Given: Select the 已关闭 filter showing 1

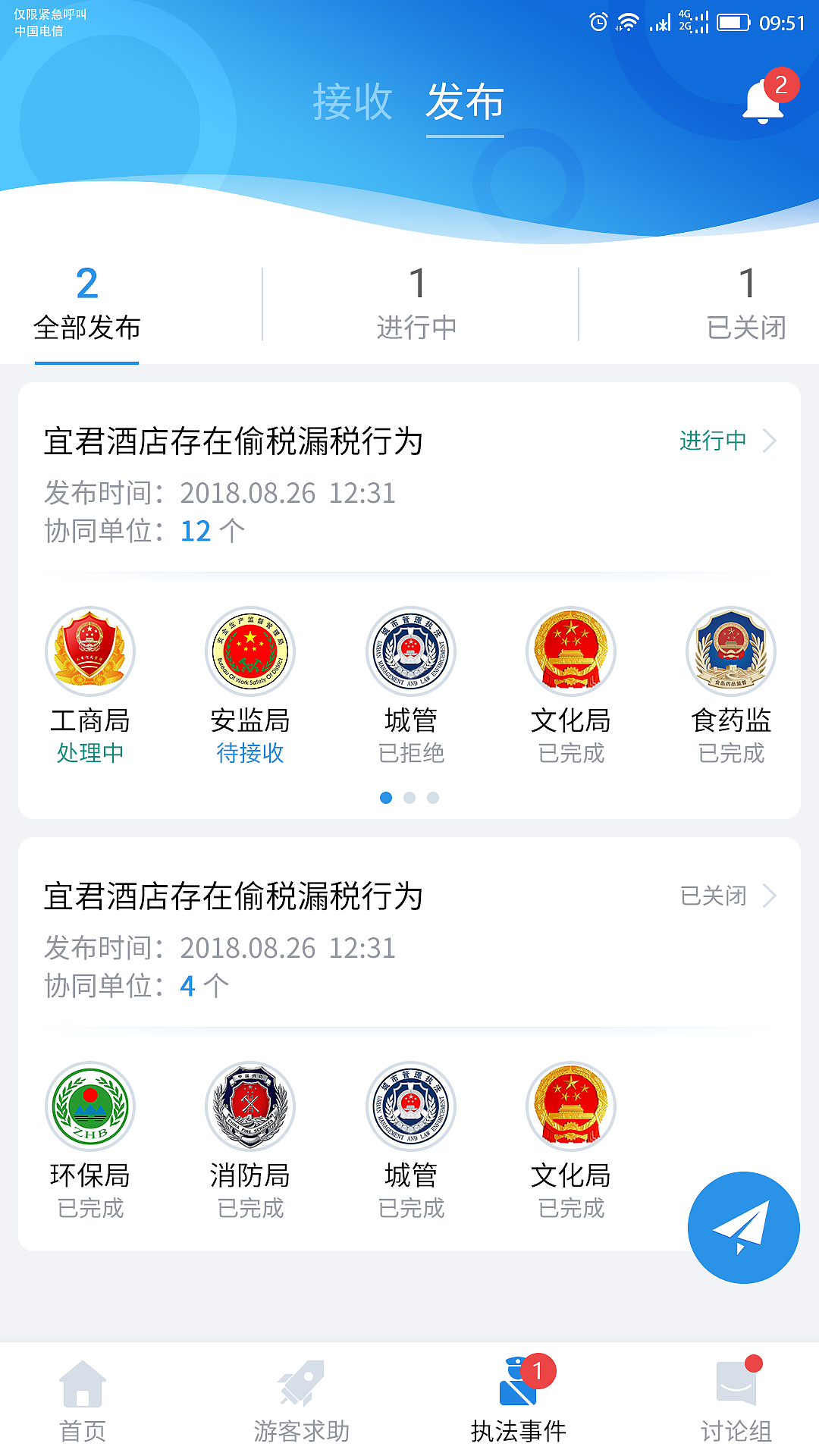Looking at the screenshot, I should [x=748, y=303].
